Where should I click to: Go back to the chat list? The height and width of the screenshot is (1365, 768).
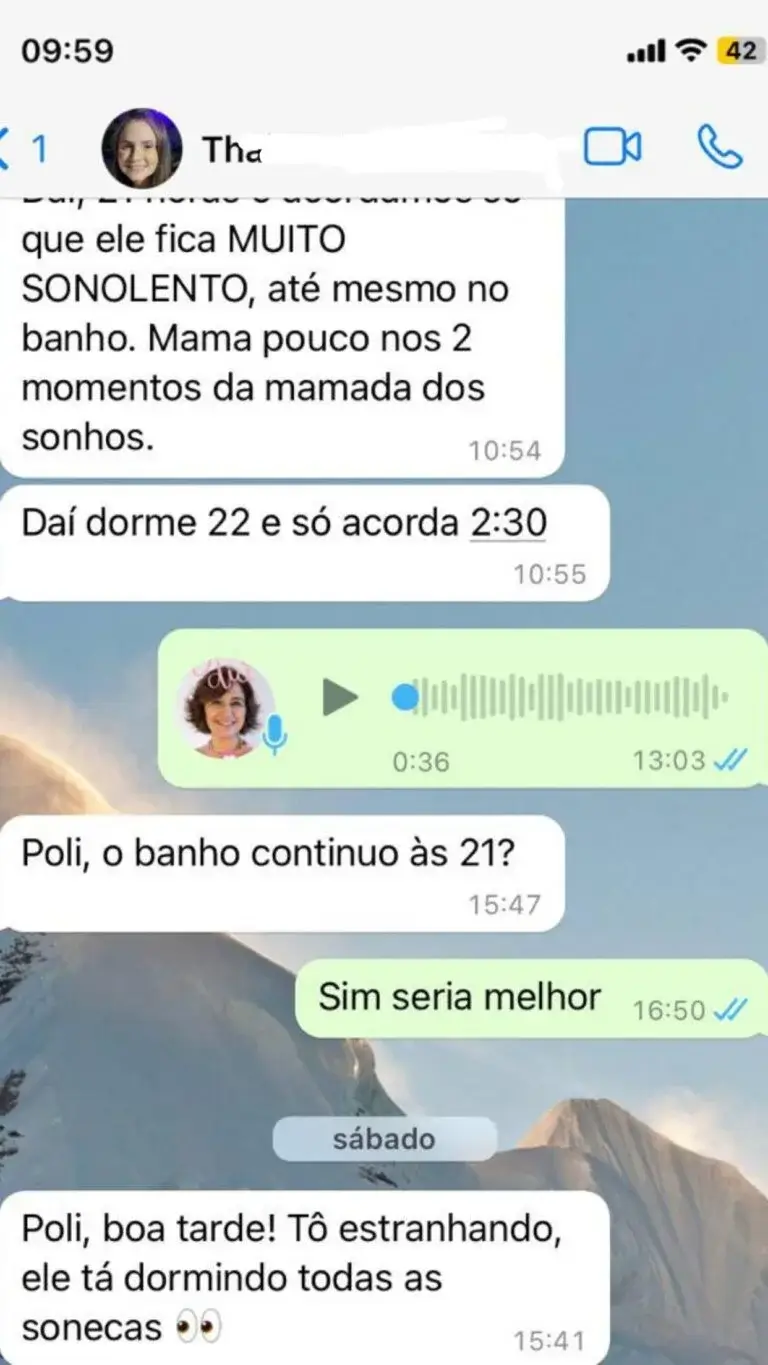point(22,149)
